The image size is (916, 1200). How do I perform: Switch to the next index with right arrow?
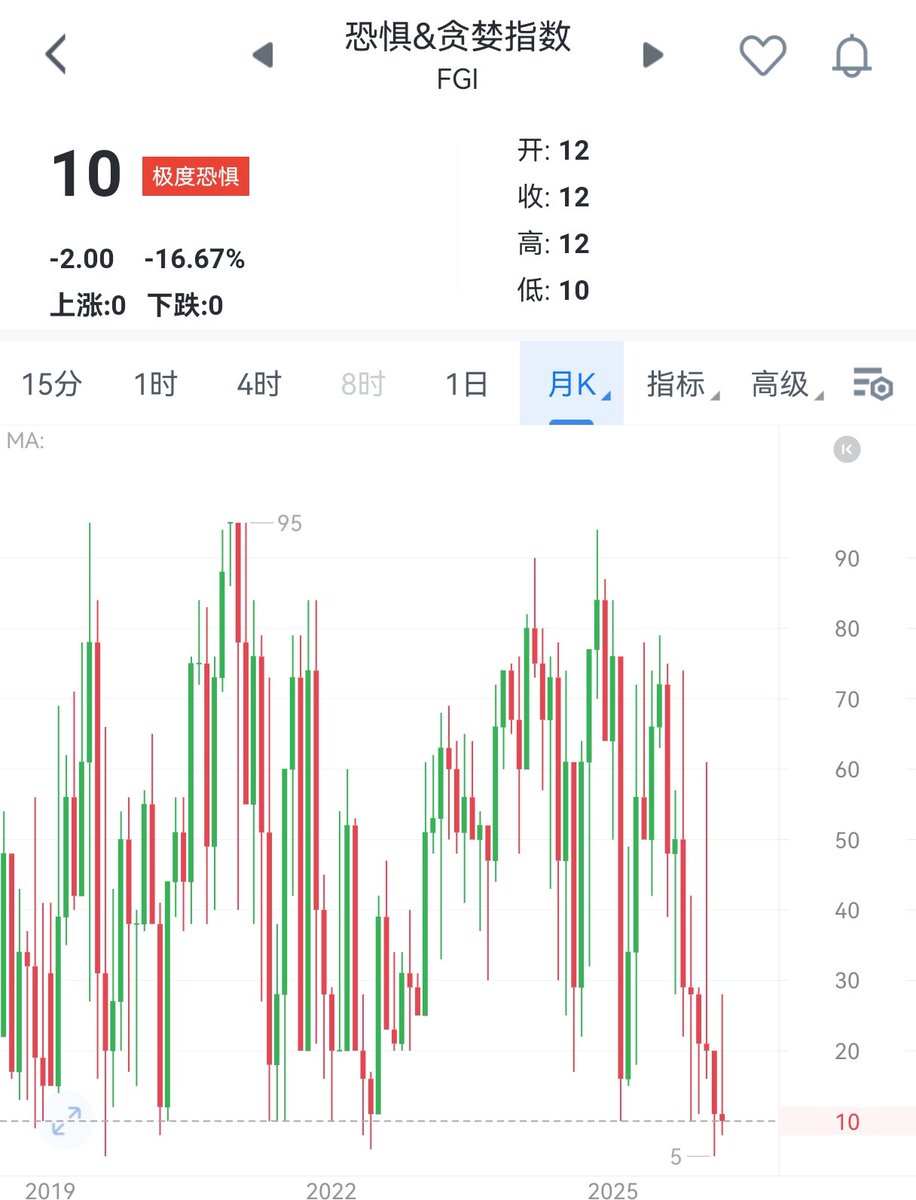coord(653,54)
